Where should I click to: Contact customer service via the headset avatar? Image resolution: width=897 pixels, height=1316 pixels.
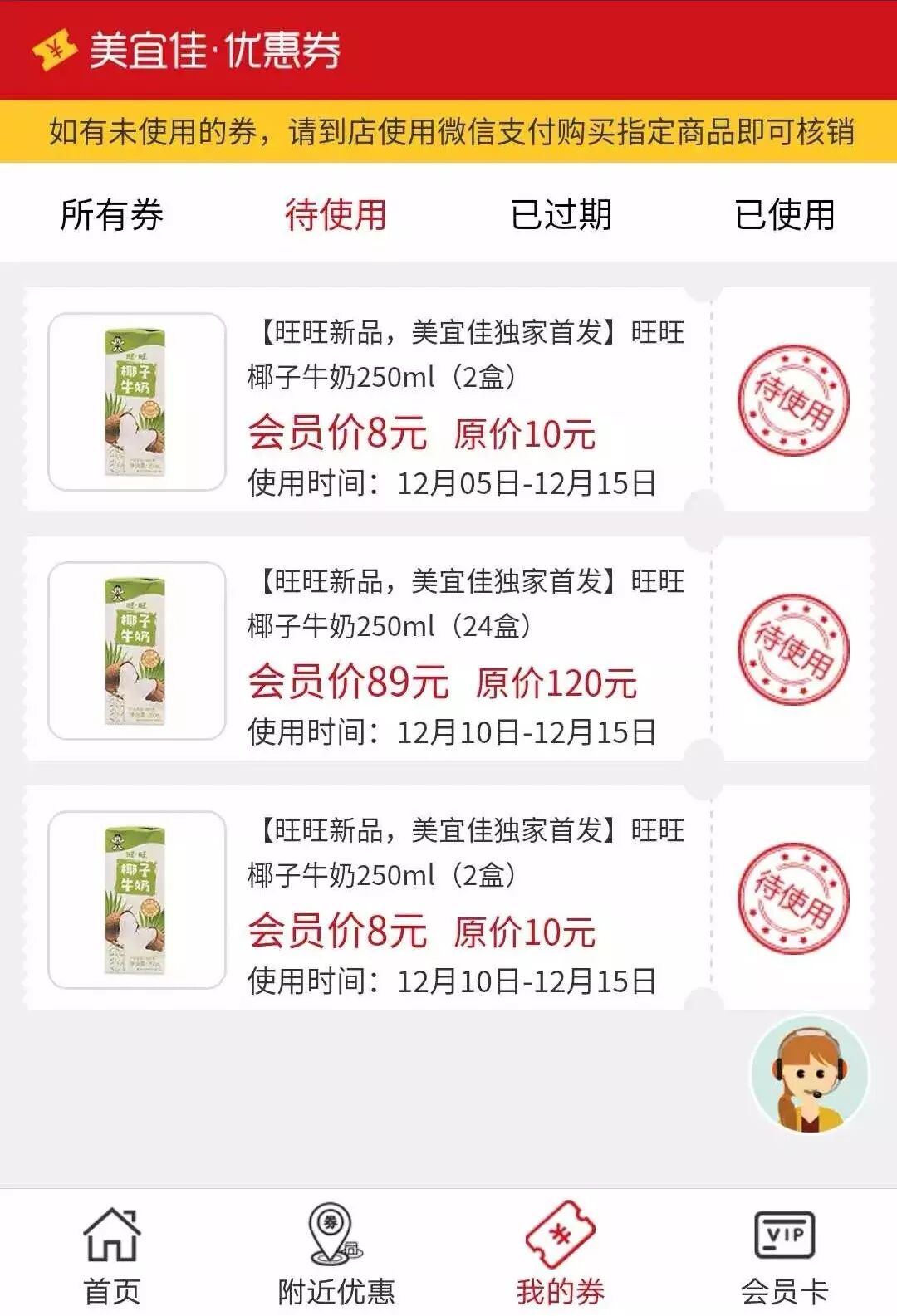coord(809,1074)
